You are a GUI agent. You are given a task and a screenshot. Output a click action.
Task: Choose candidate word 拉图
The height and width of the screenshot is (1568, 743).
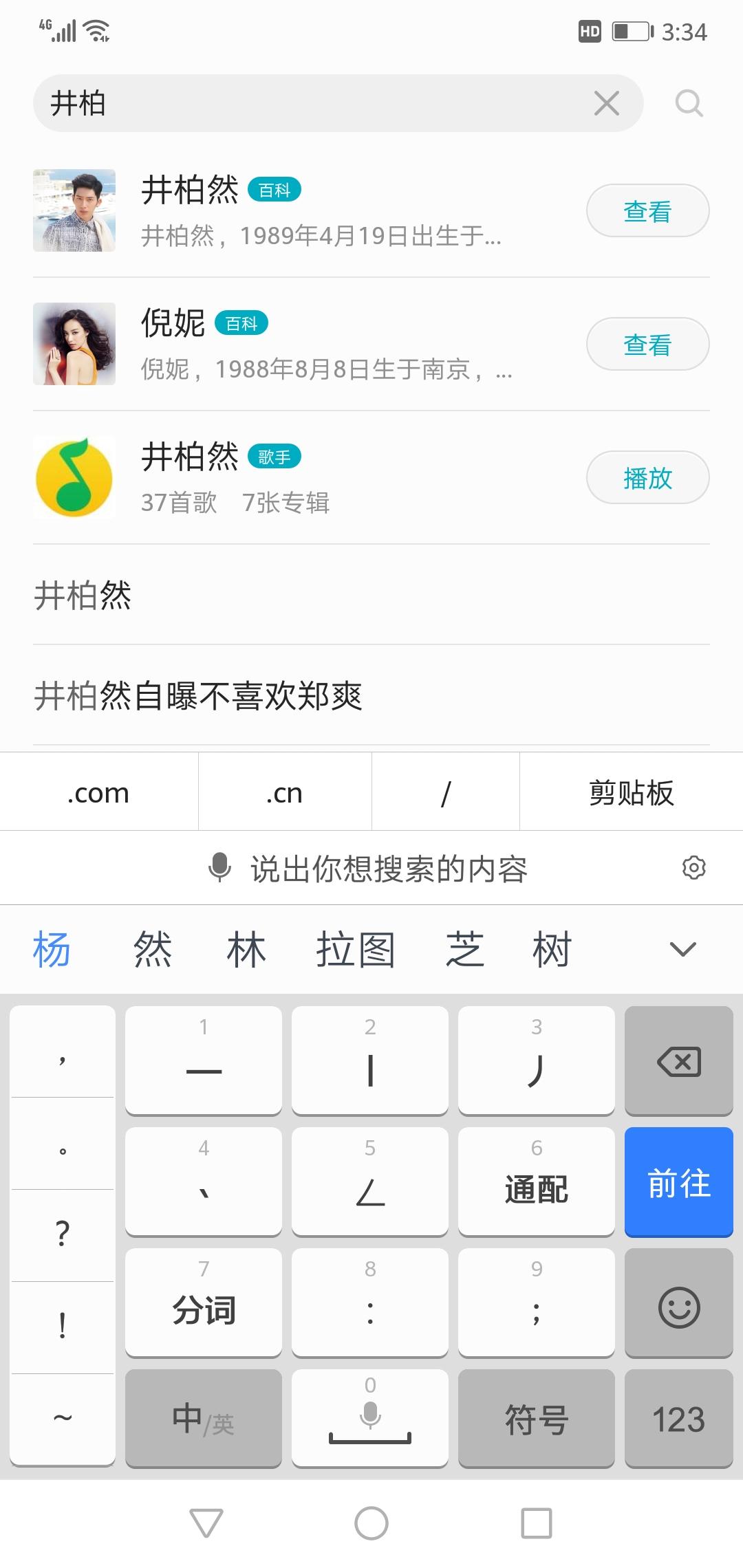pyautogui.click(x=356, y=950)
